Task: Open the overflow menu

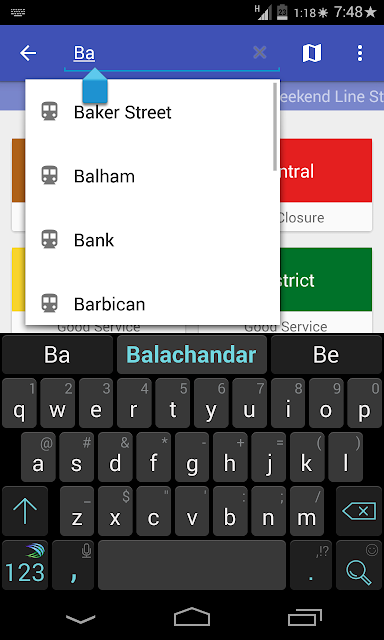Action: [x=360, y=53]
